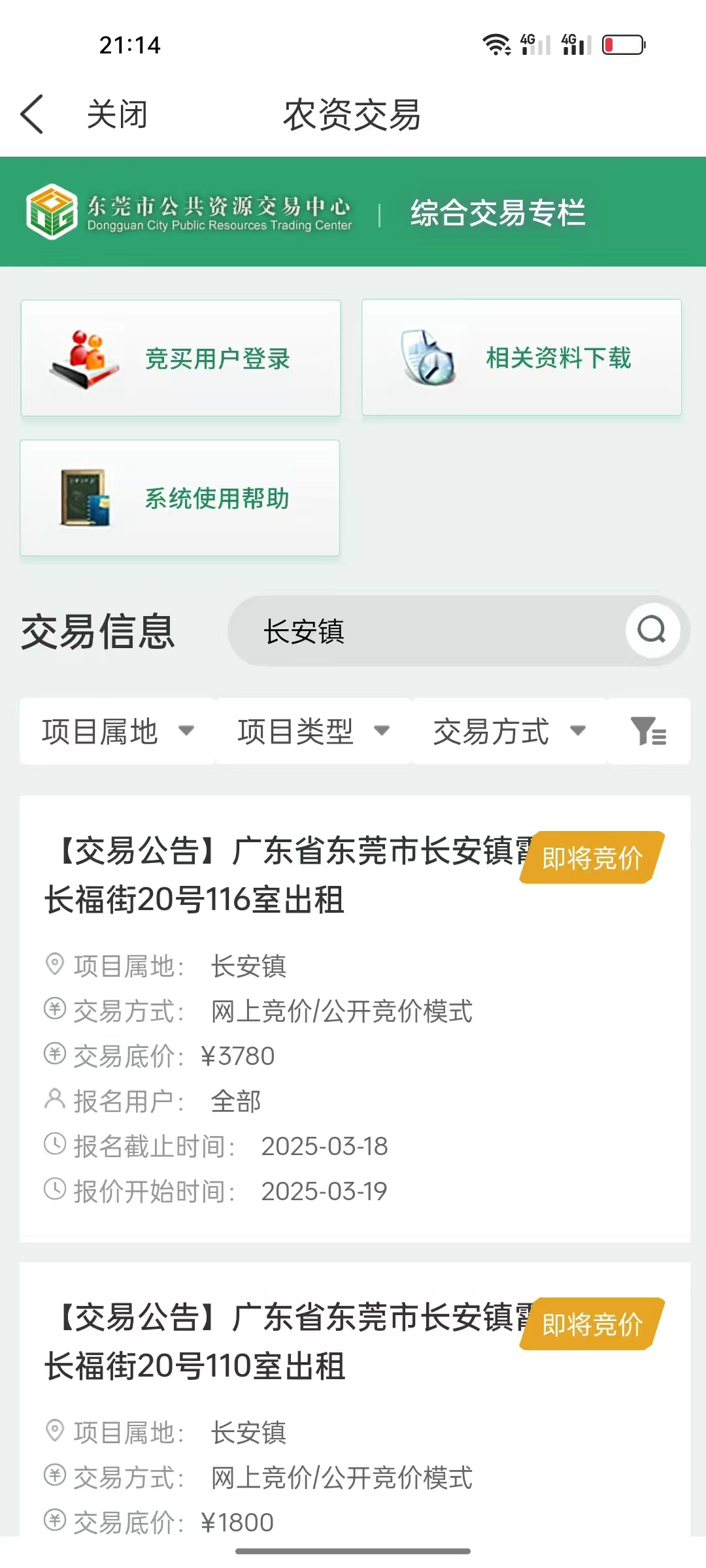706x1568 pixels.
Task: Go back using the top-left arrow
Action: pos(33,114)
